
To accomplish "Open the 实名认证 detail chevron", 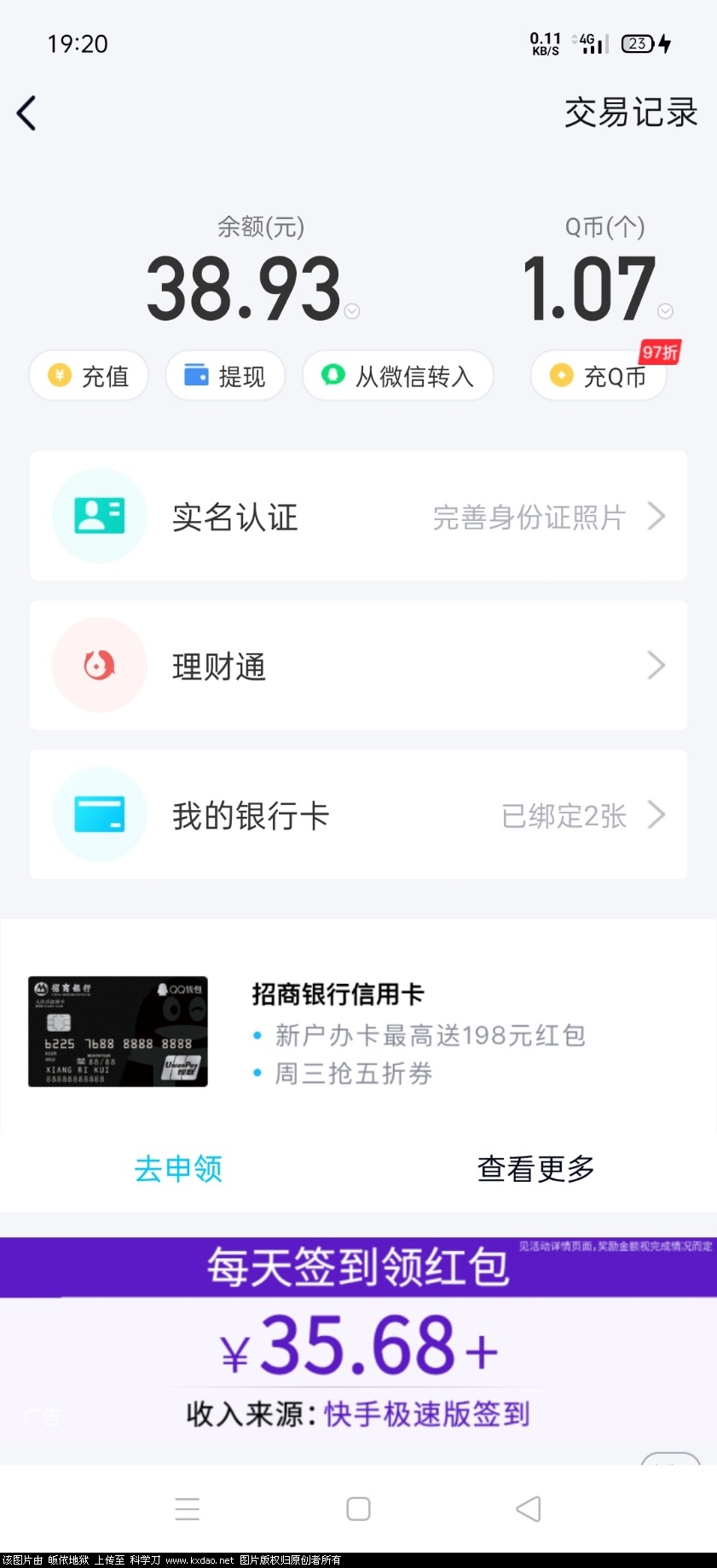I will coord(656,515).
